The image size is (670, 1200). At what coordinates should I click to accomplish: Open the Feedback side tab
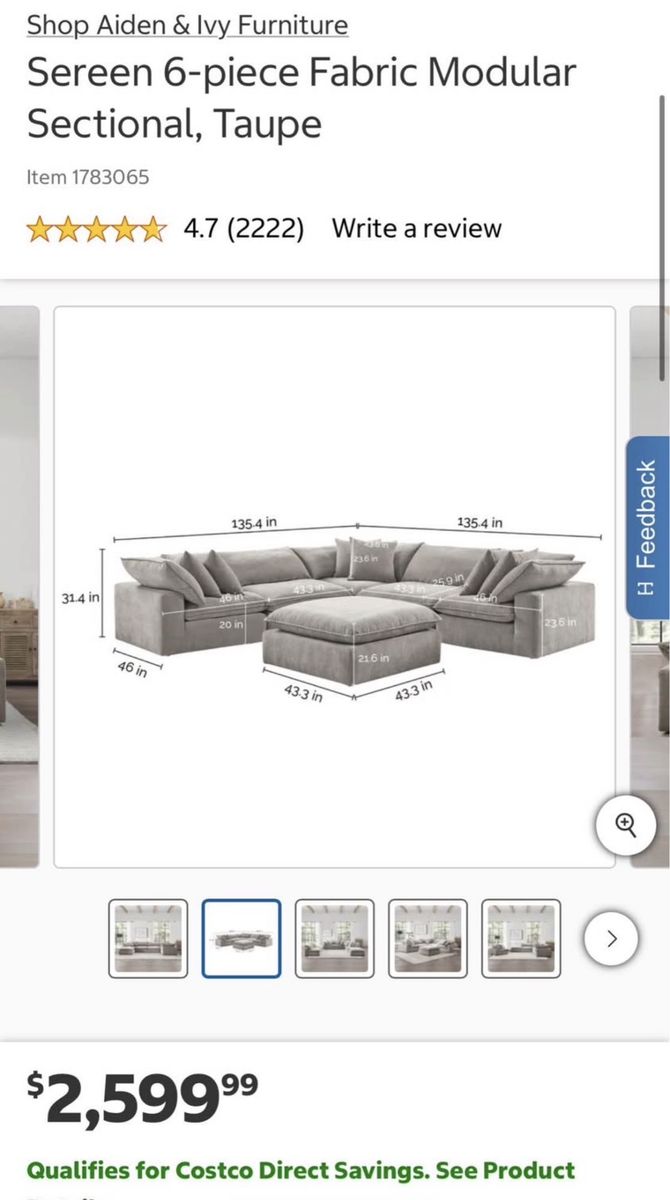648,527
